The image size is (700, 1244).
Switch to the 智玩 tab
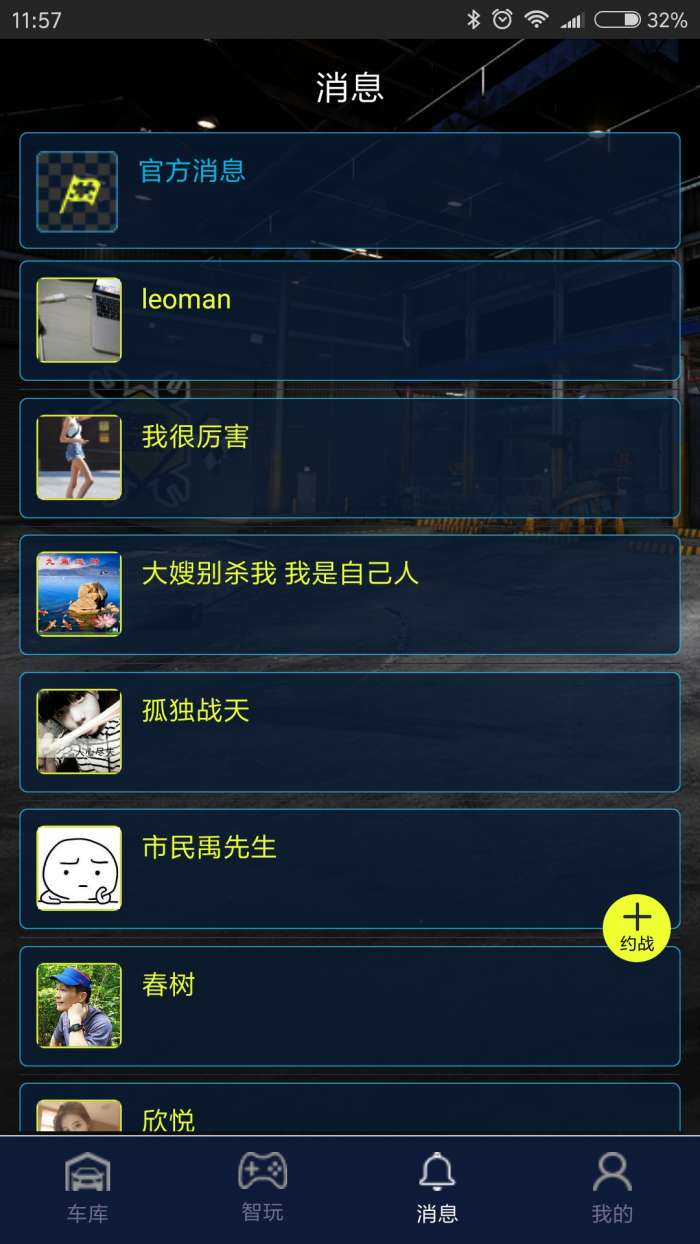263,1188
